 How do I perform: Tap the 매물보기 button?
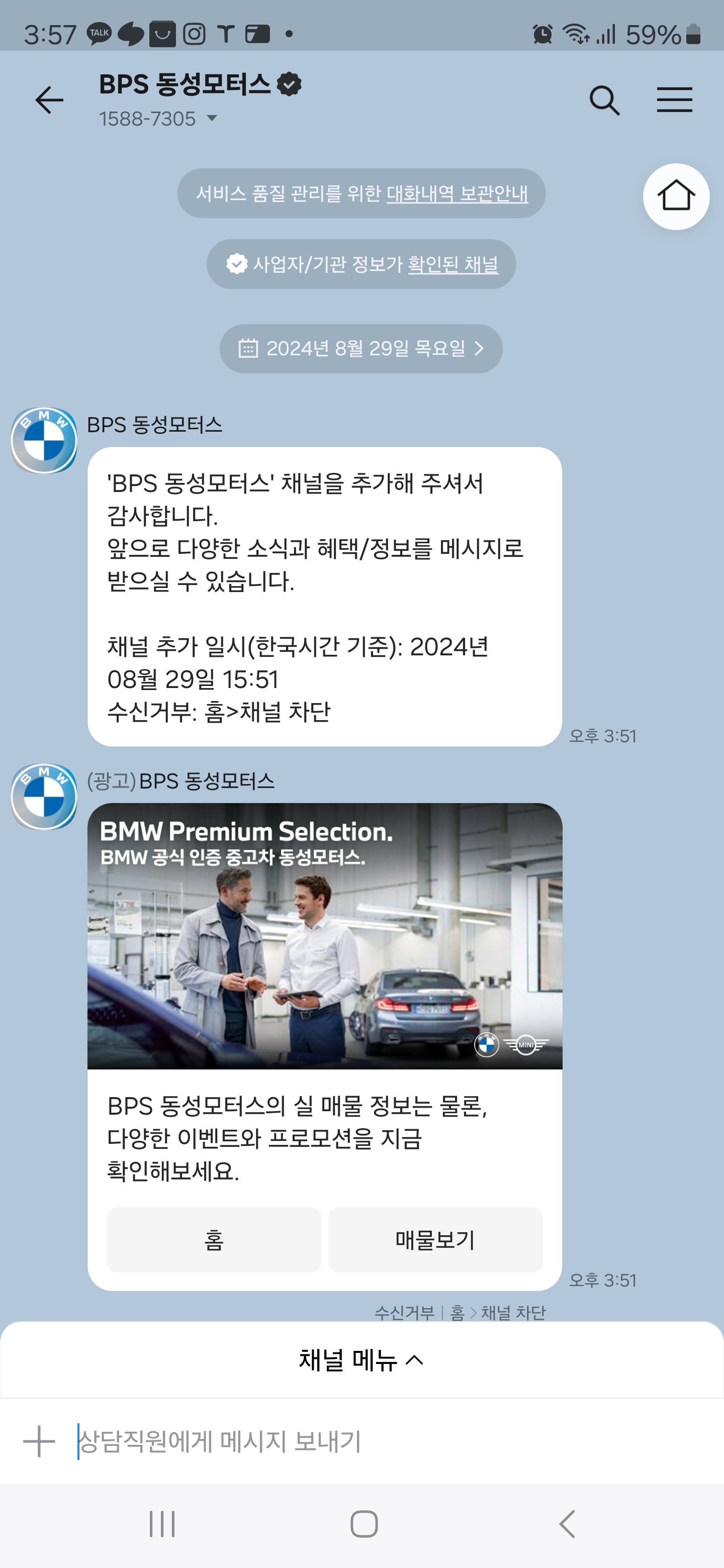[x=435, y=1240]
